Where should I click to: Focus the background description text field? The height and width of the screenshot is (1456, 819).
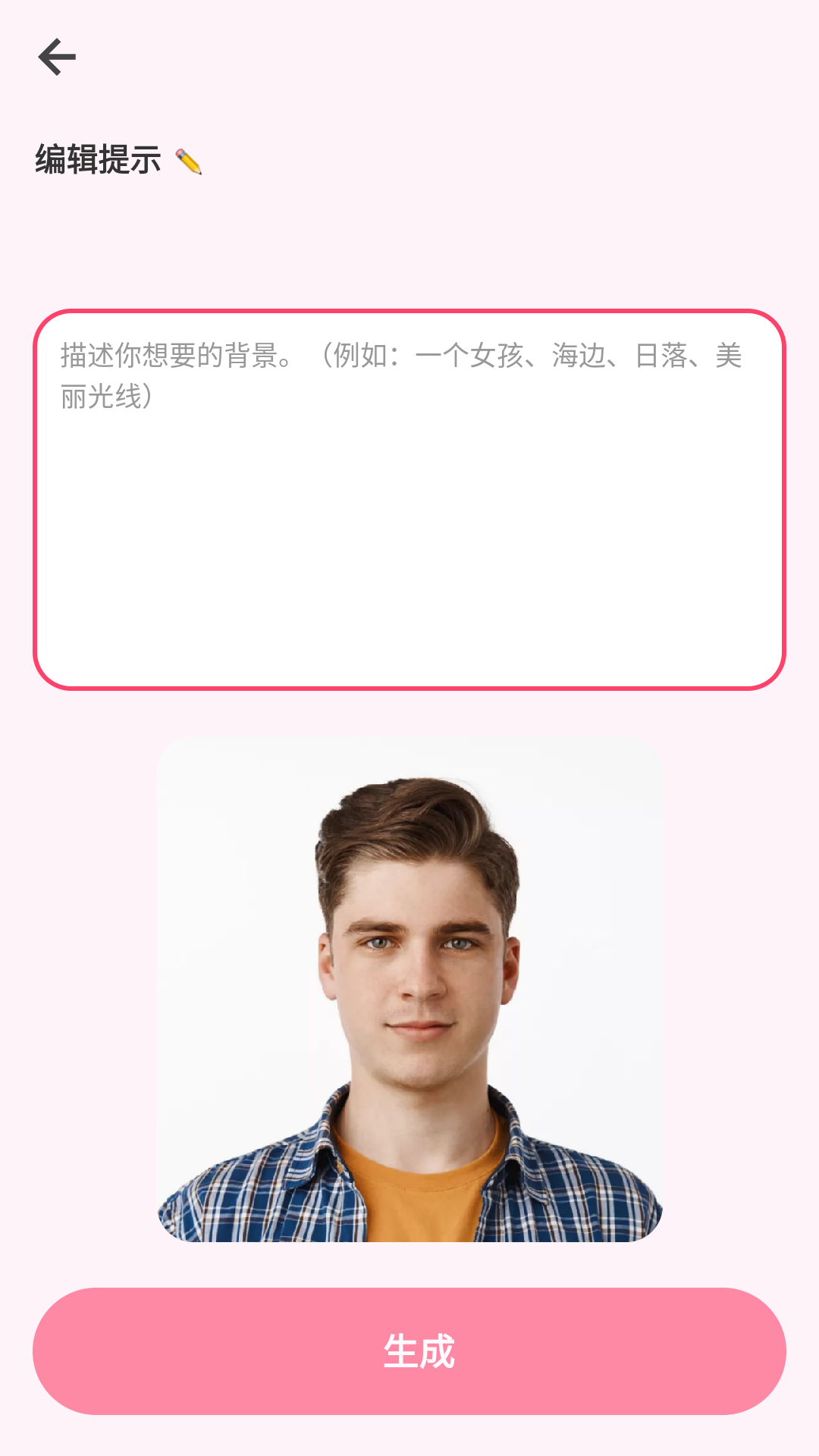(x=409, y=500)
